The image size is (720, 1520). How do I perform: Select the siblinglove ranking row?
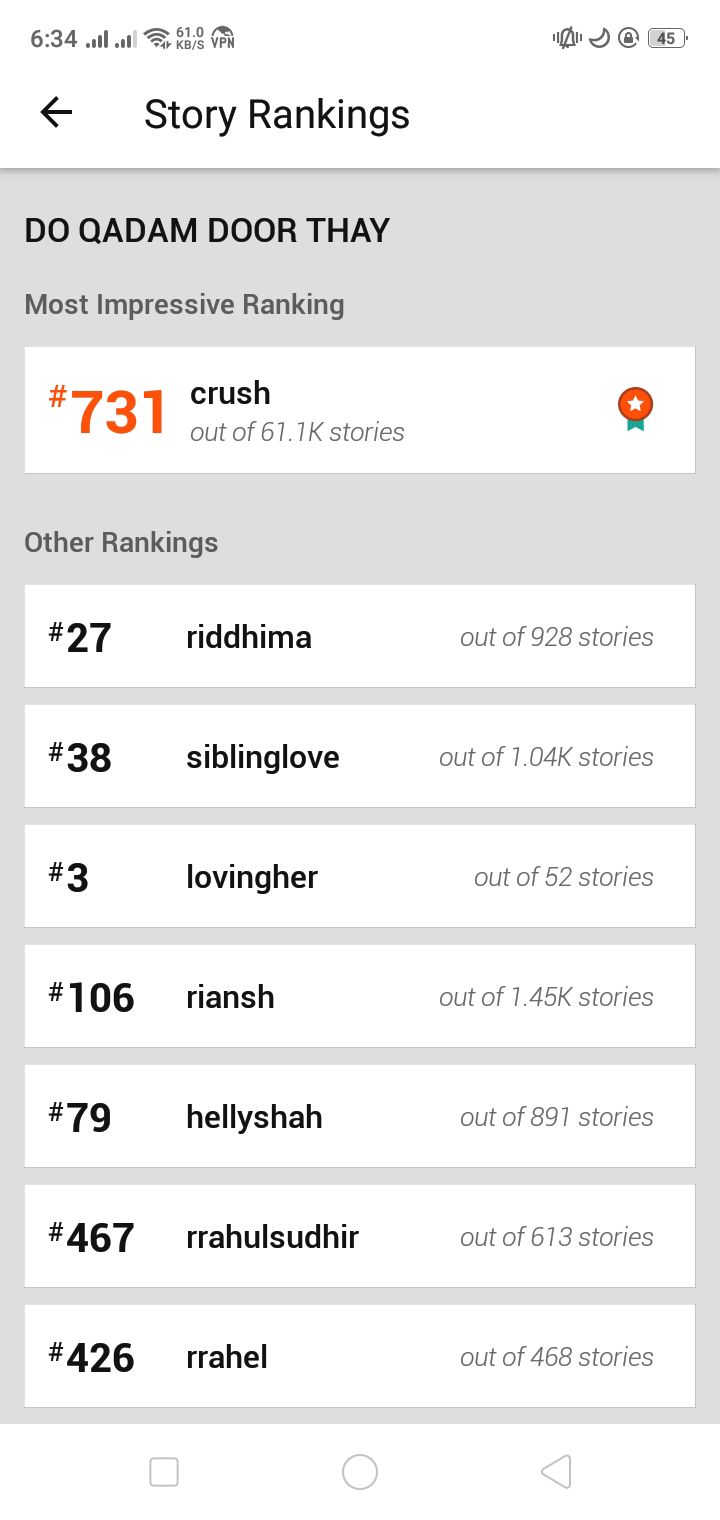point(359,756)
